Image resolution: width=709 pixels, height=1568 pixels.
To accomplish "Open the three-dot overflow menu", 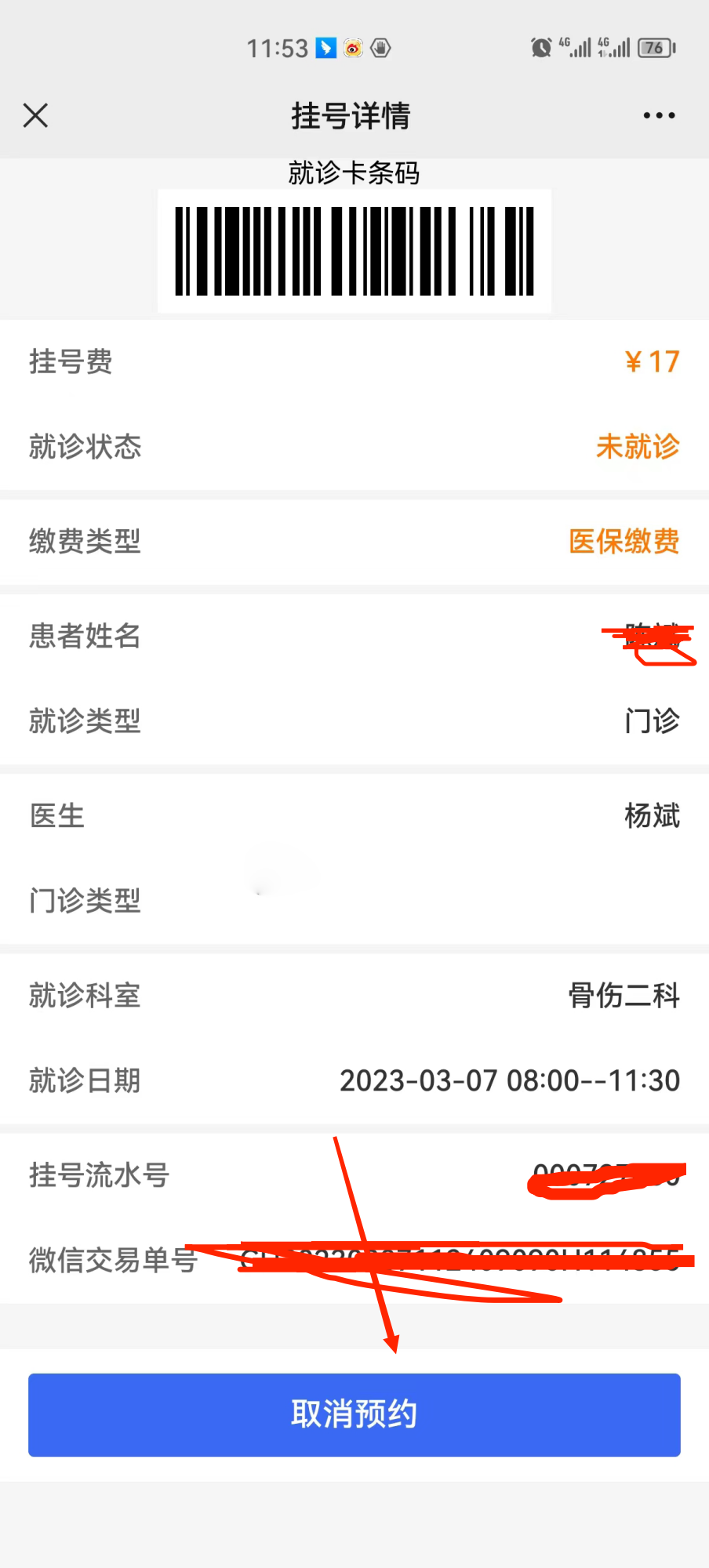I will tap(659, 115).
